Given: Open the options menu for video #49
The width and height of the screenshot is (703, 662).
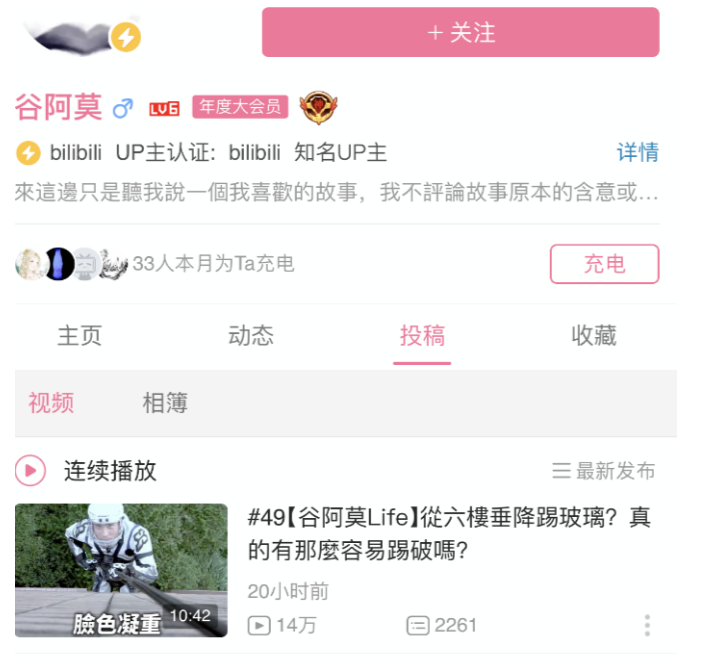Looking at the screenshot, I should [x=647, y=626].
